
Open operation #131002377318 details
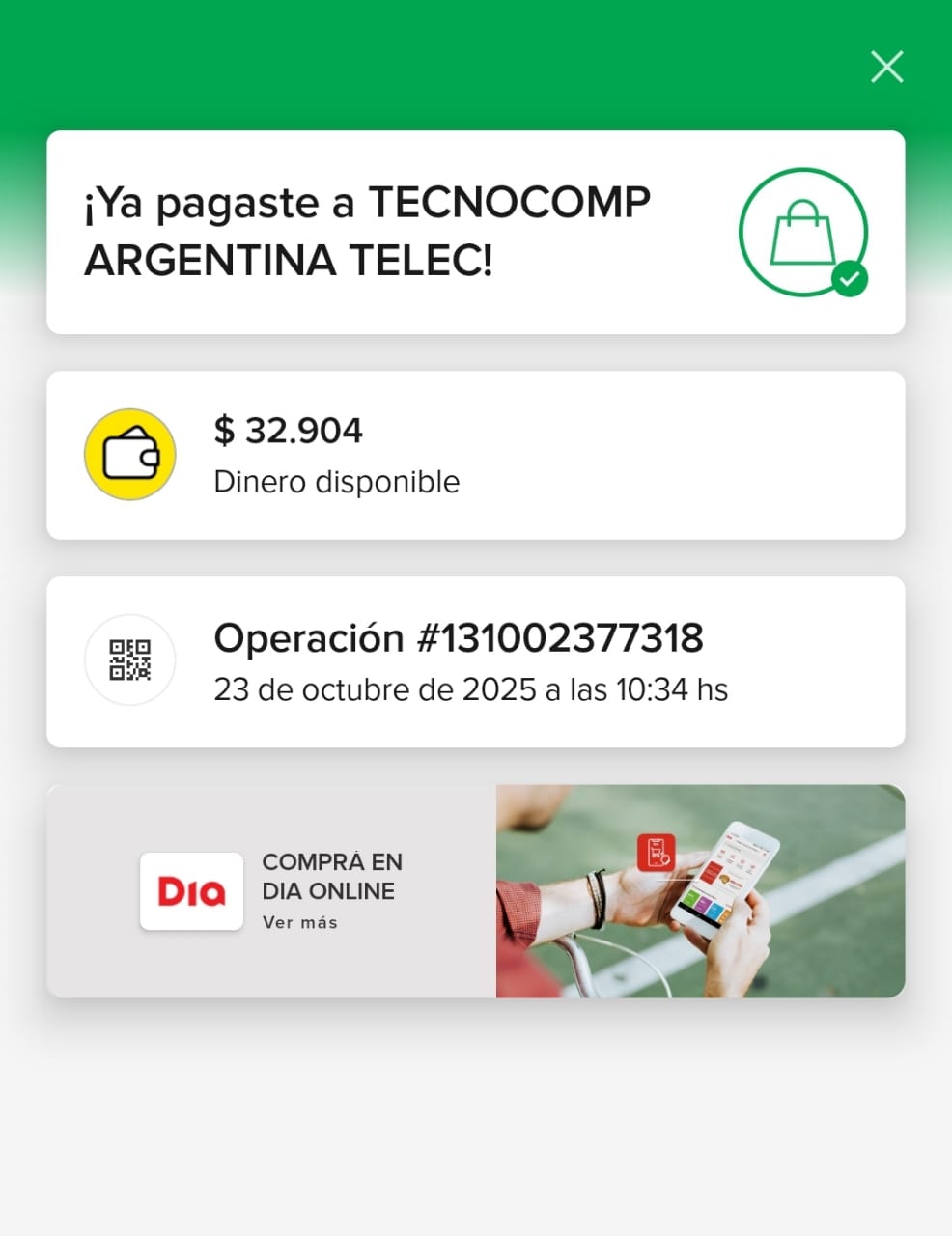475,661
